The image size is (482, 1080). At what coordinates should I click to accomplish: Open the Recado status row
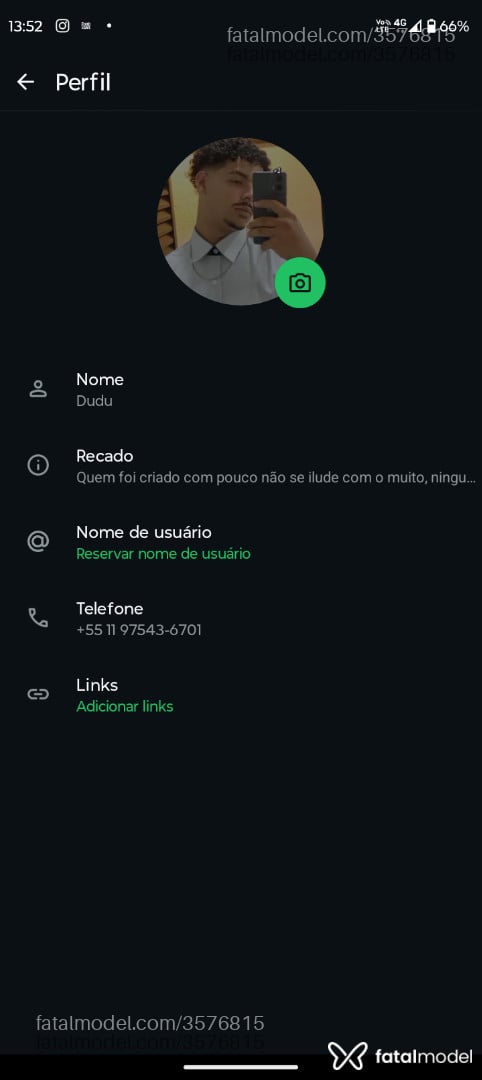click(241, 466)
